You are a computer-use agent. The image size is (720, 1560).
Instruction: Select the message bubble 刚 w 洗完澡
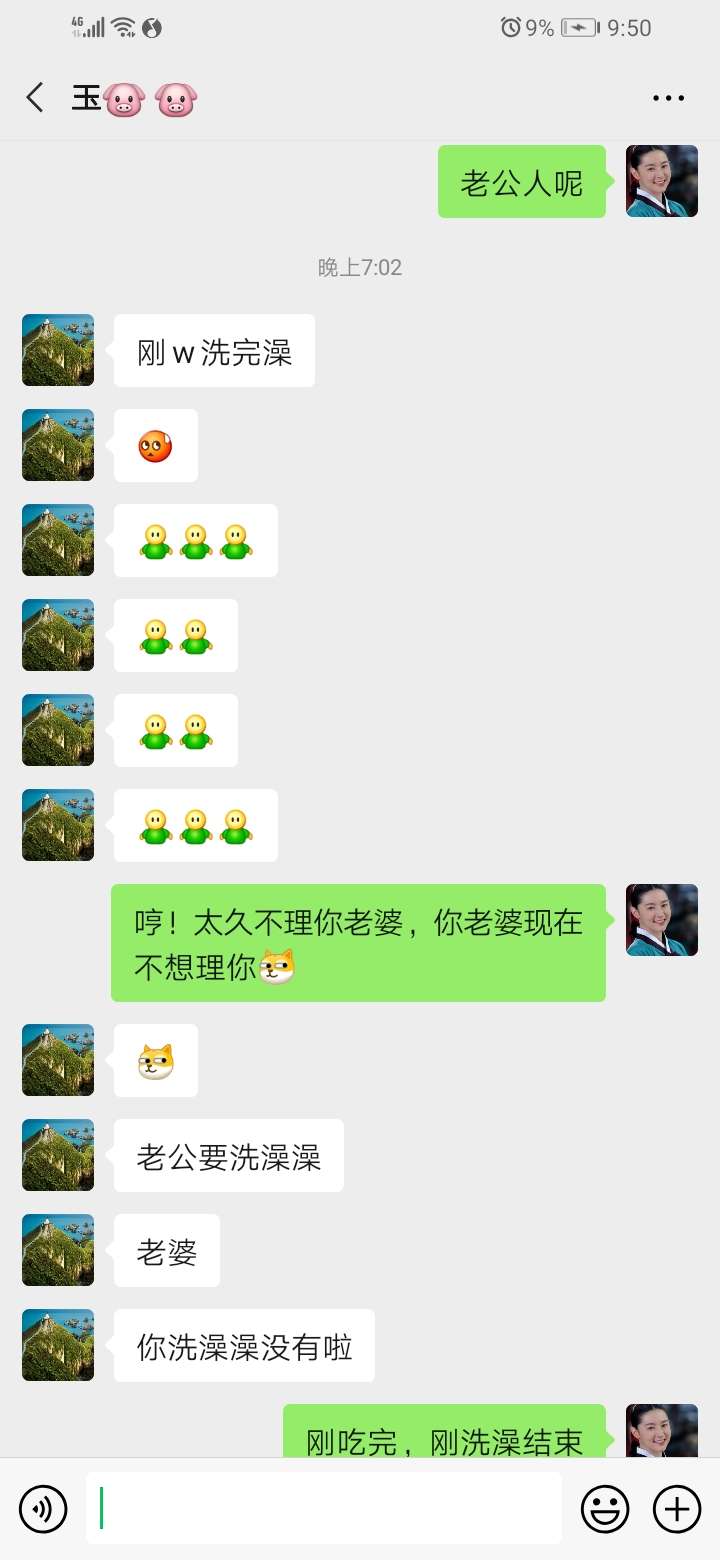[x=213, y=350]
